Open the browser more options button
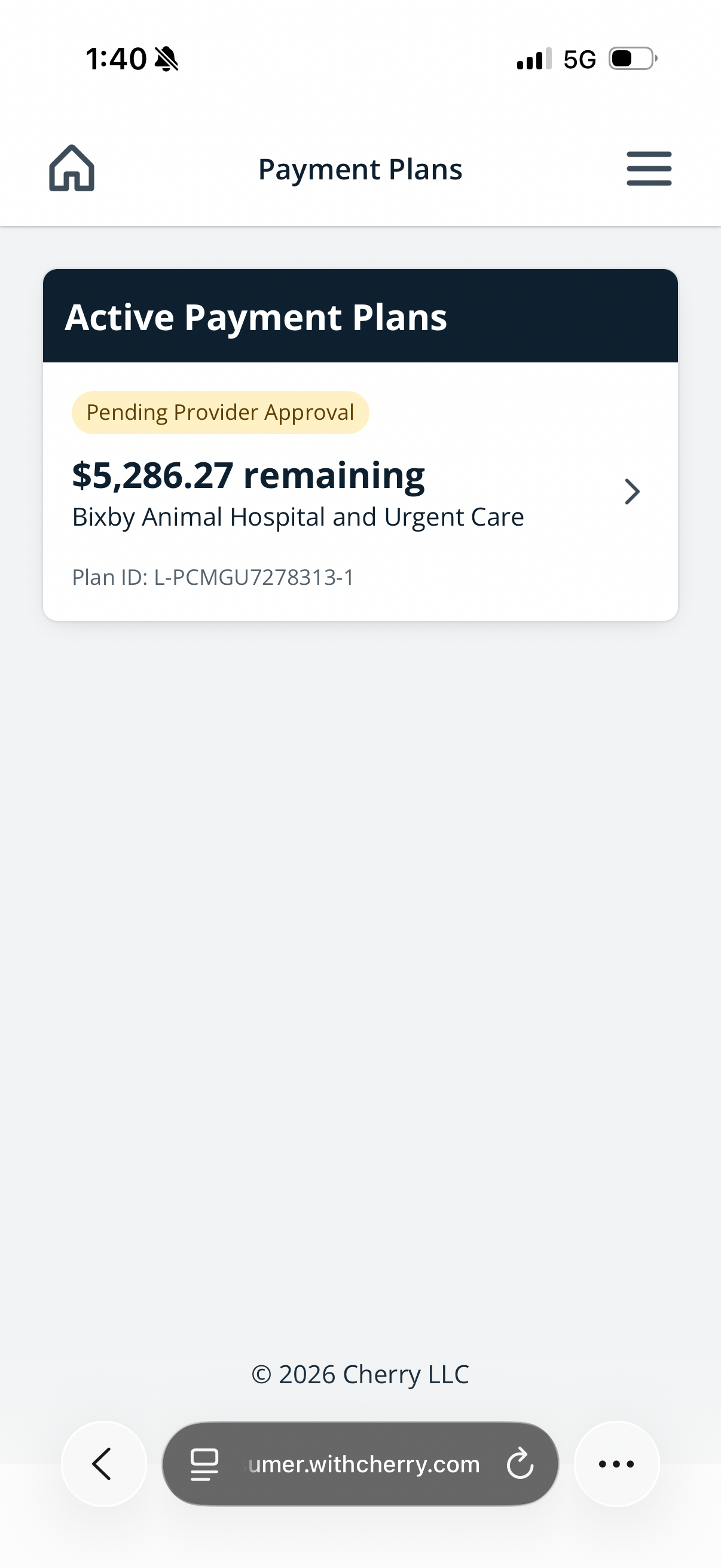 pyautogui.click(x=616, y=1464)
